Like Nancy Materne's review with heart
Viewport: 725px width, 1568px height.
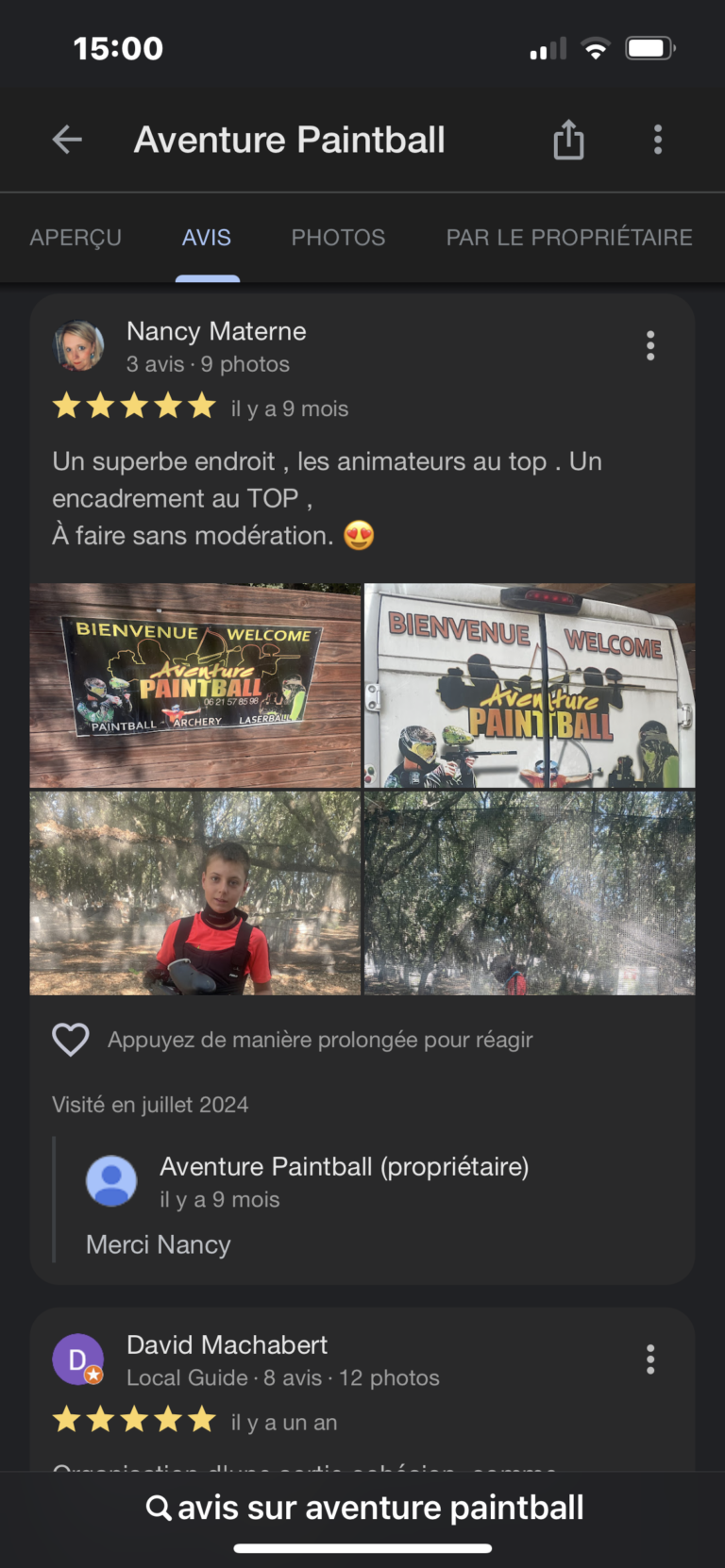point(71,1040)
